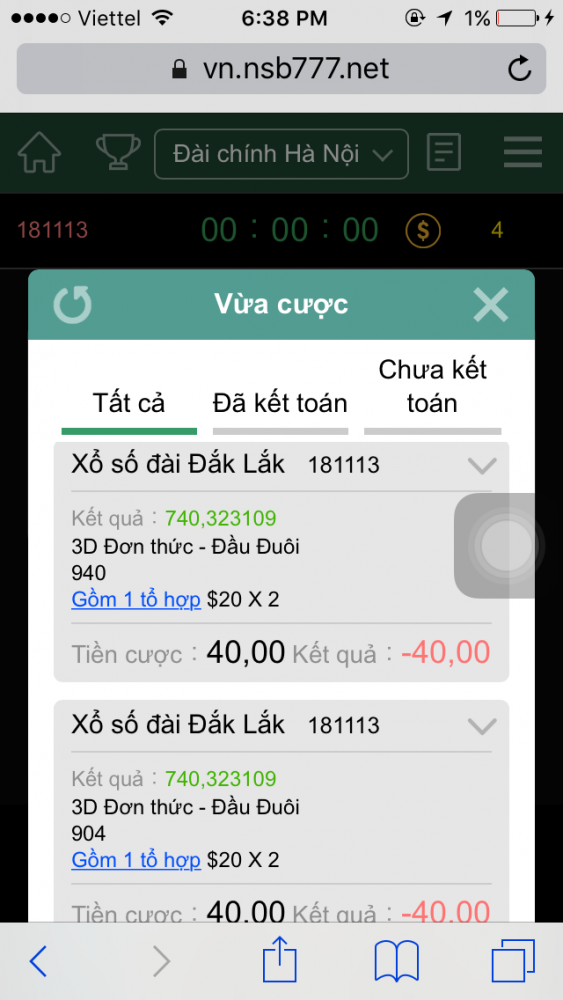Screen dimensions: 563x1000
Task: Open the bet slip document icon
Action: pyautogui.click(x=444, y=152)
